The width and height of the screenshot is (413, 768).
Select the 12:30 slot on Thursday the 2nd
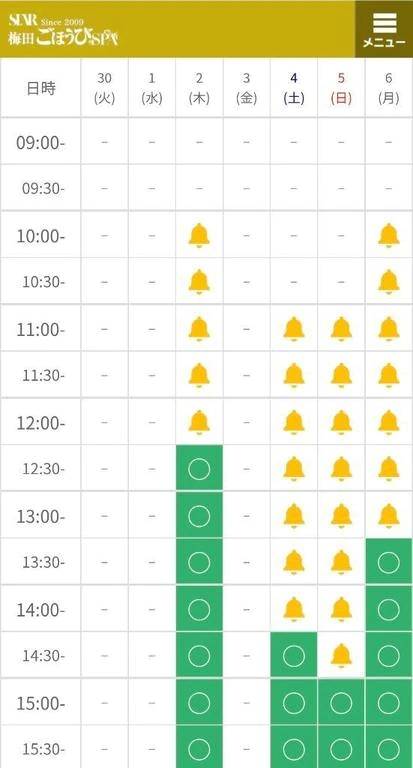(199, 469)
